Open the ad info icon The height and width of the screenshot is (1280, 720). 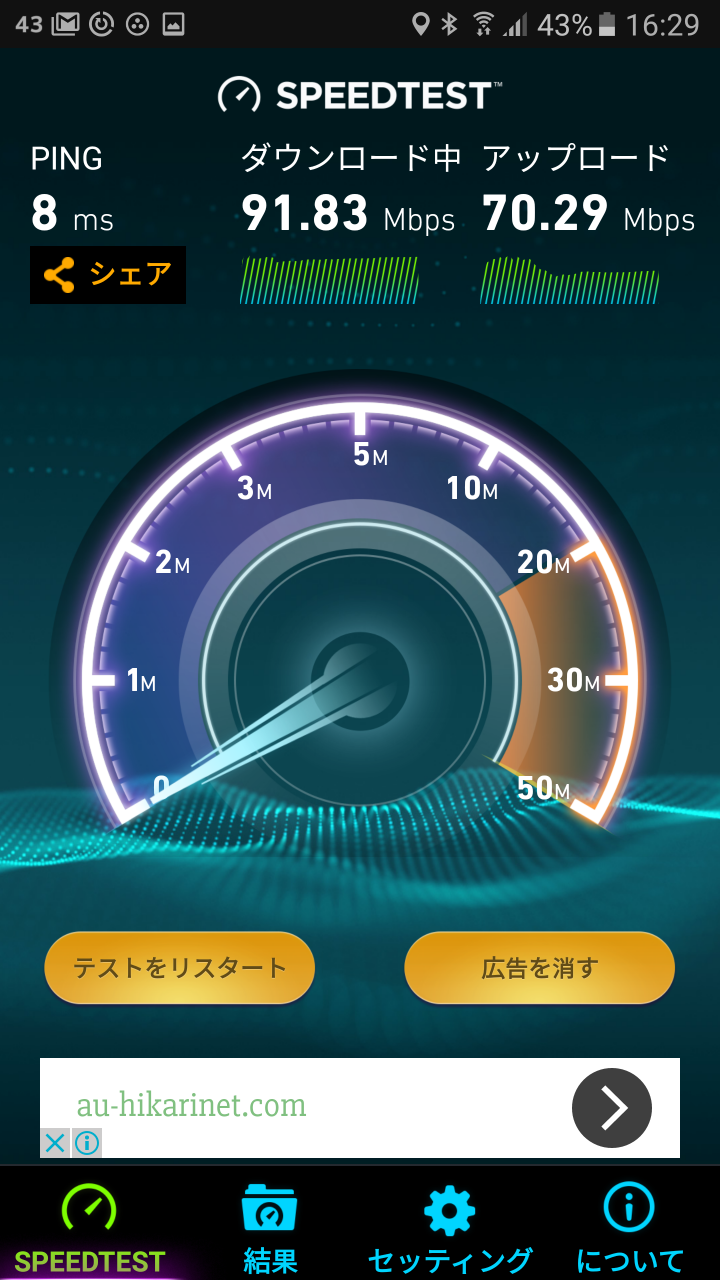click(x=87, y=1142)
